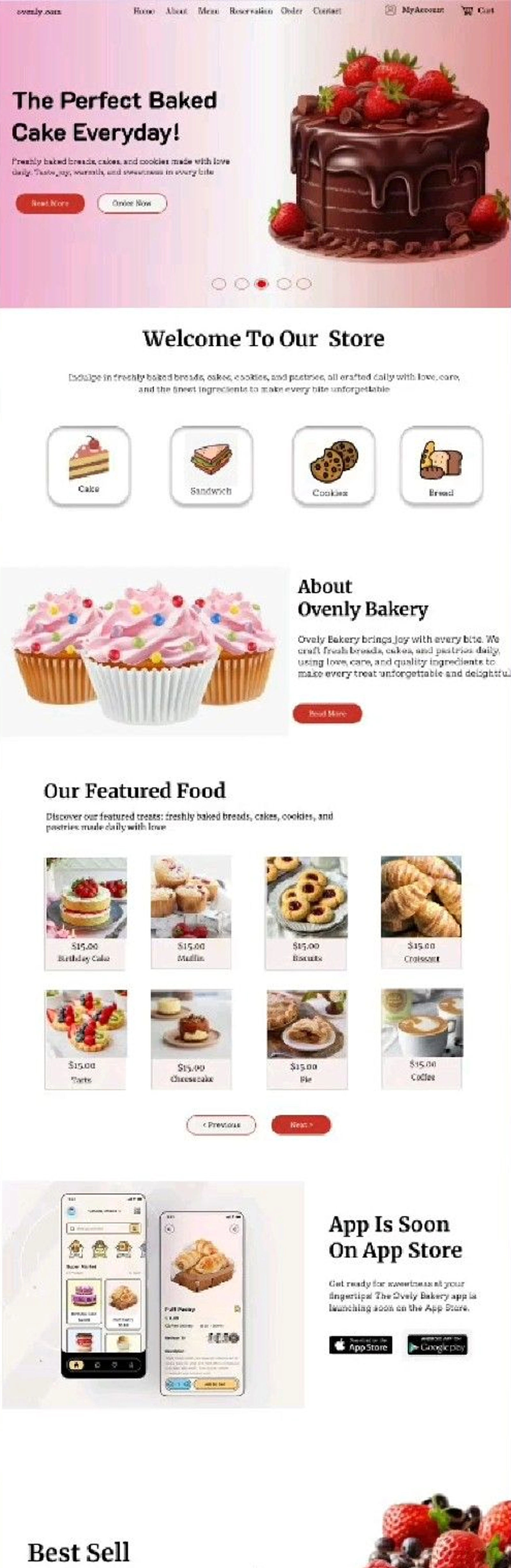View the Cheesecake product
Viewport: 511px width, 1568px height.
coord(191,1038)
